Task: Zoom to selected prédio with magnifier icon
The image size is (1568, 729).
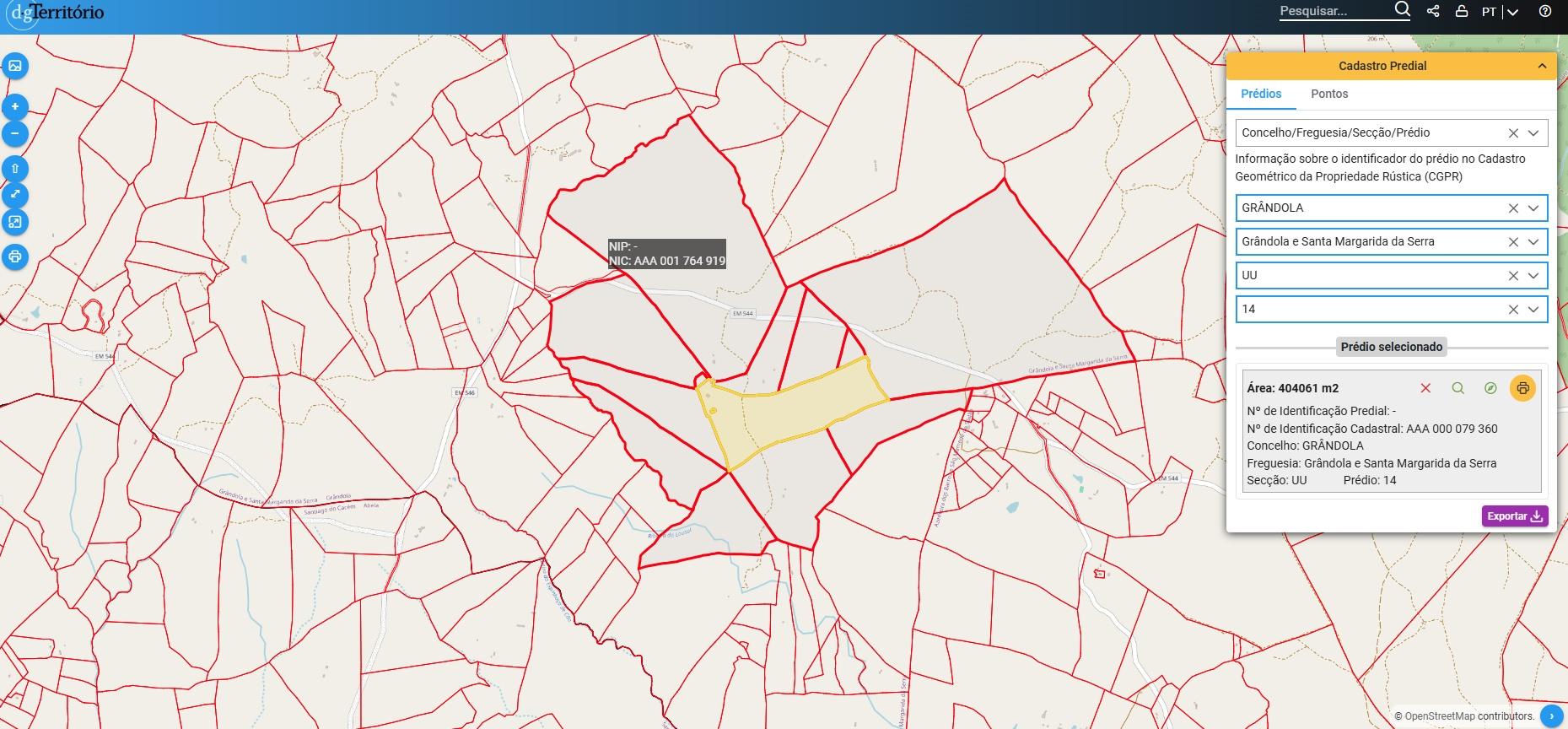Action: (1458, 388)
